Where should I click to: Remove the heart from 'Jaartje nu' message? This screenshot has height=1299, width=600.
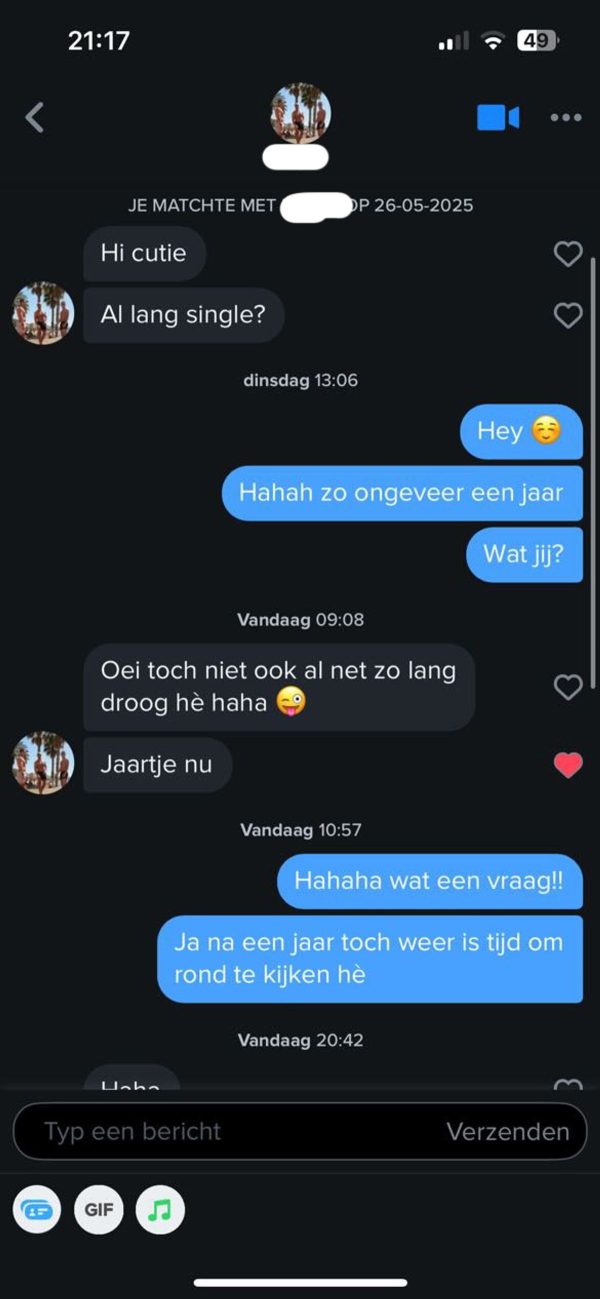[x=567, y=765]
